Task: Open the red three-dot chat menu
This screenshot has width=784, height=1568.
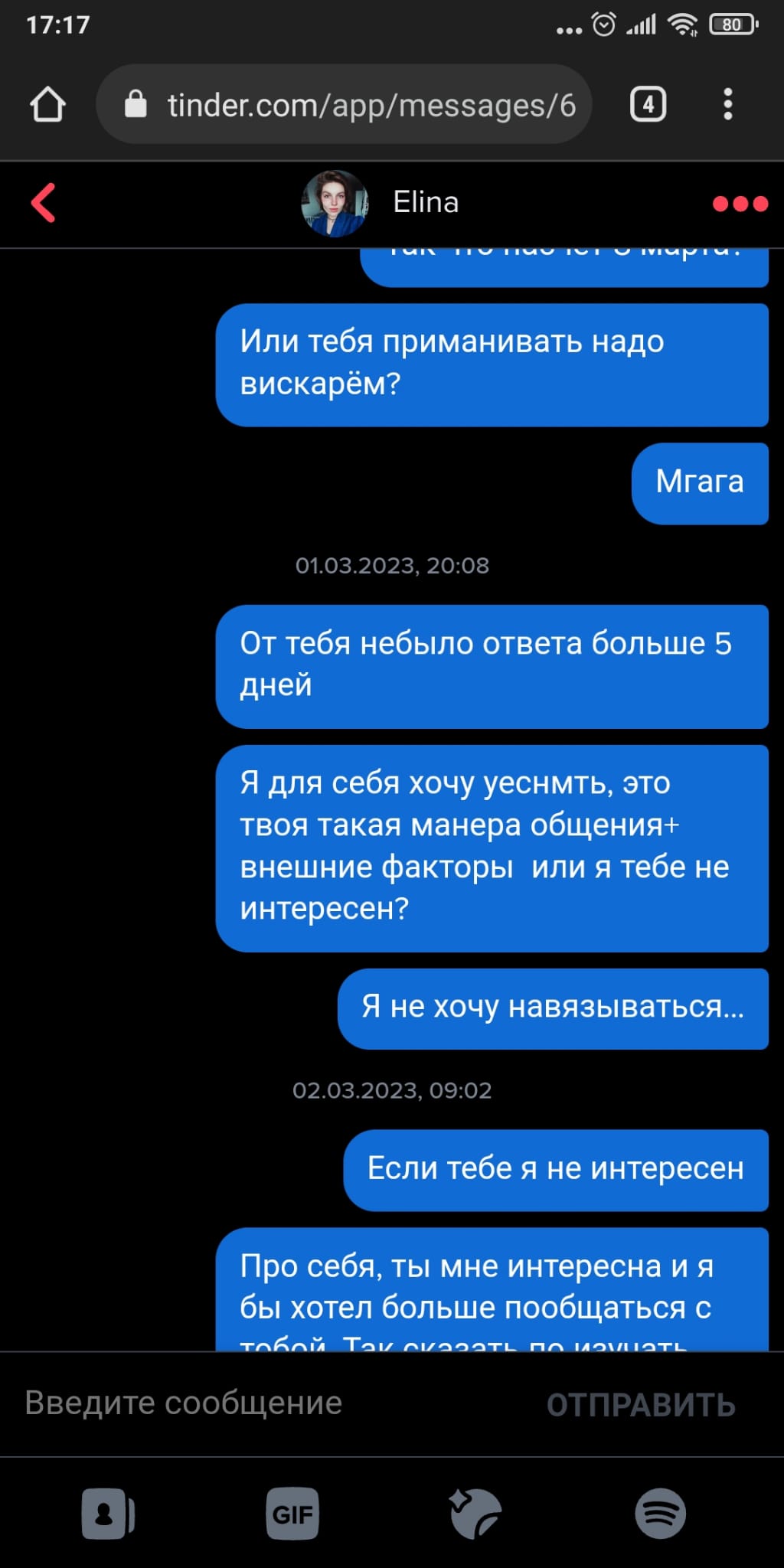Action: coord(740,204)
